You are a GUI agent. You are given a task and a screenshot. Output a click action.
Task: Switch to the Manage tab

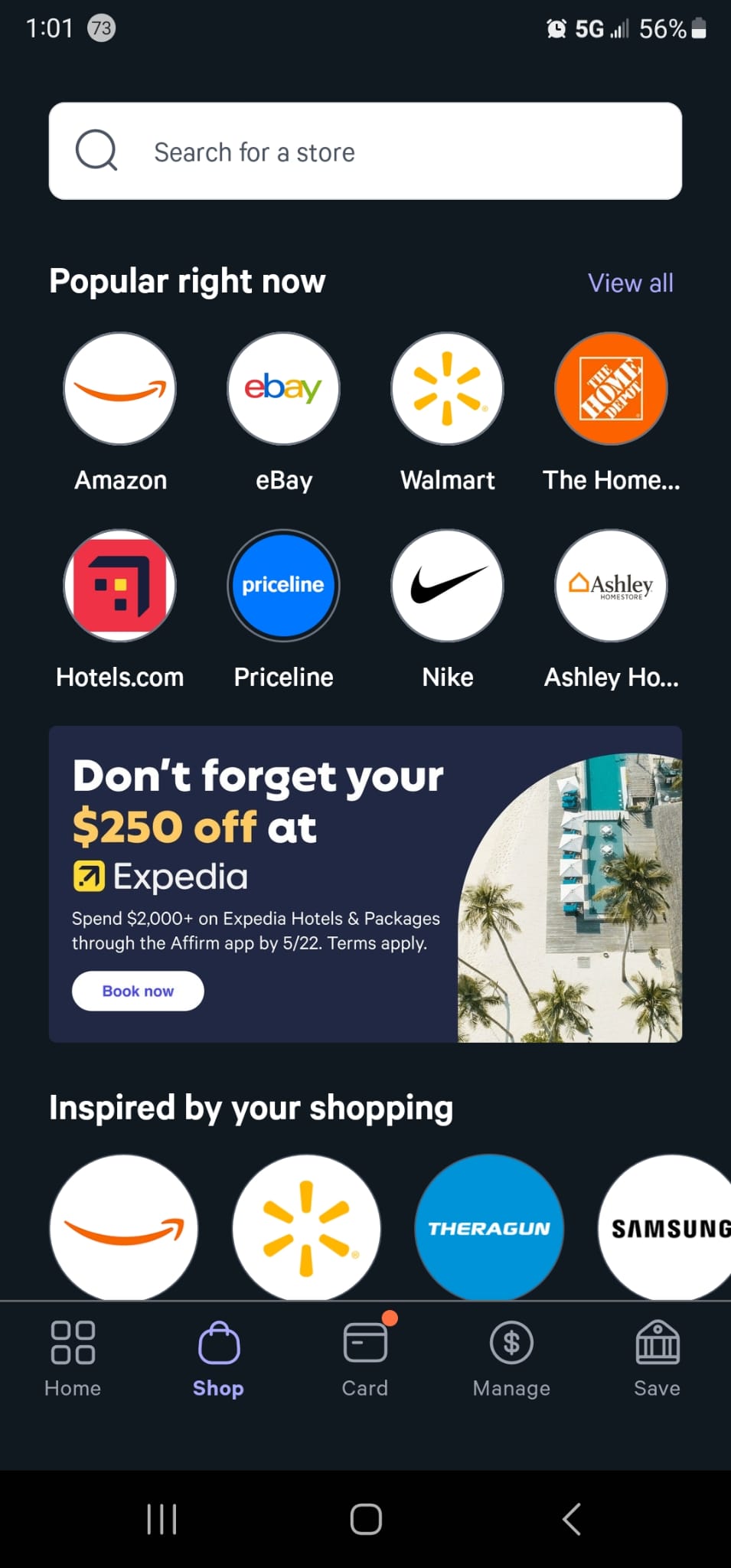[x=511, y=1358]
